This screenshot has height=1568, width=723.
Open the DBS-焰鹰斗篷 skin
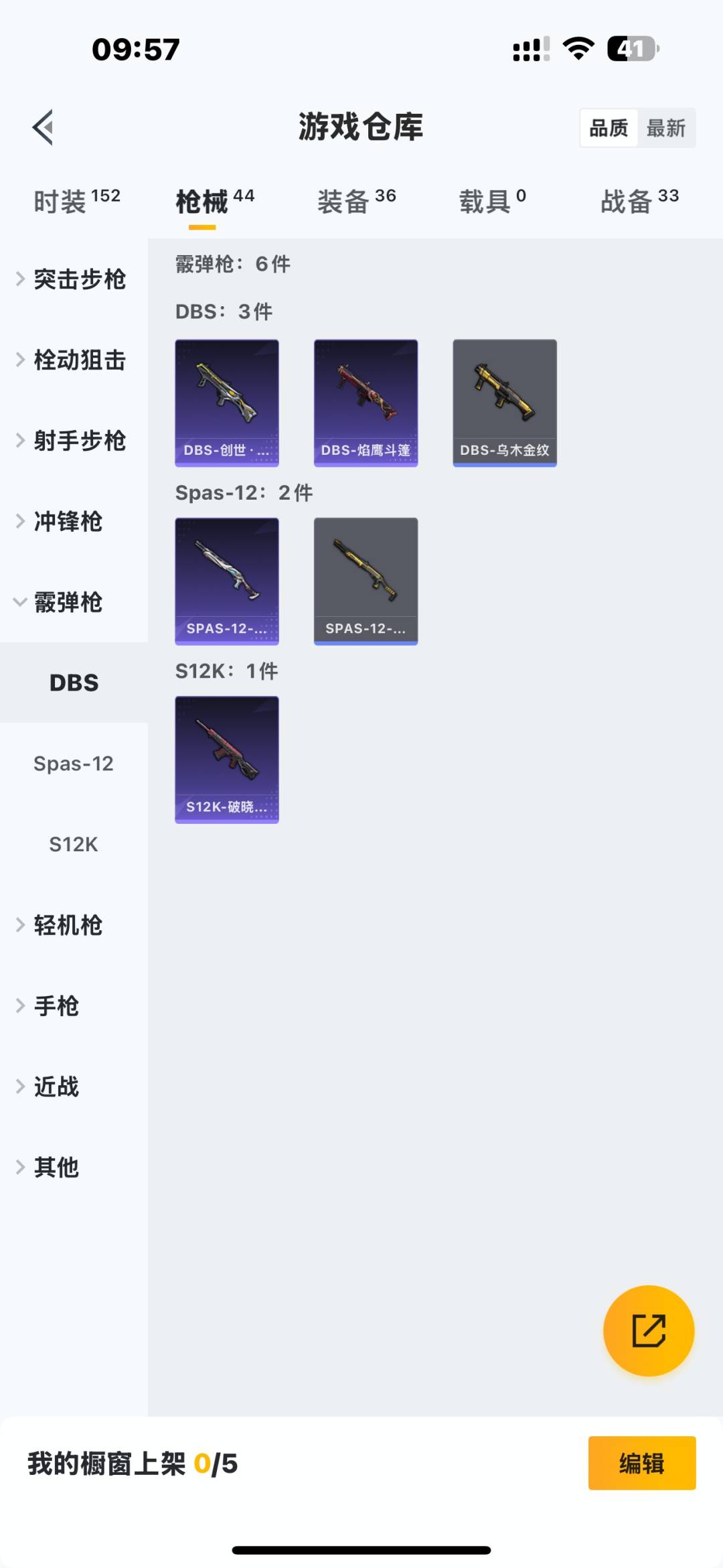click(366, 403)
